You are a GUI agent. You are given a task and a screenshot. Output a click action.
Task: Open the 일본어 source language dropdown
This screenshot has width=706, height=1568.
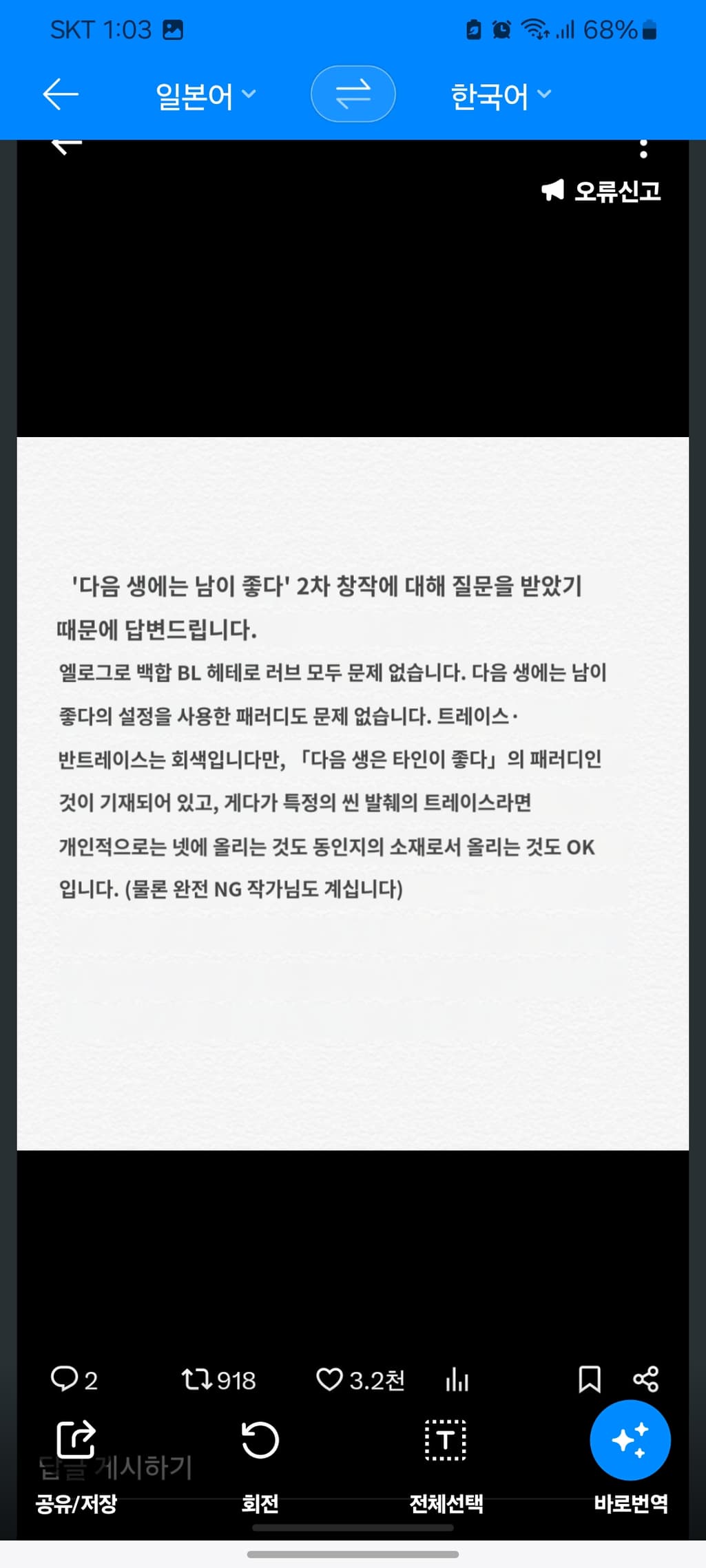tap(205, 96)
